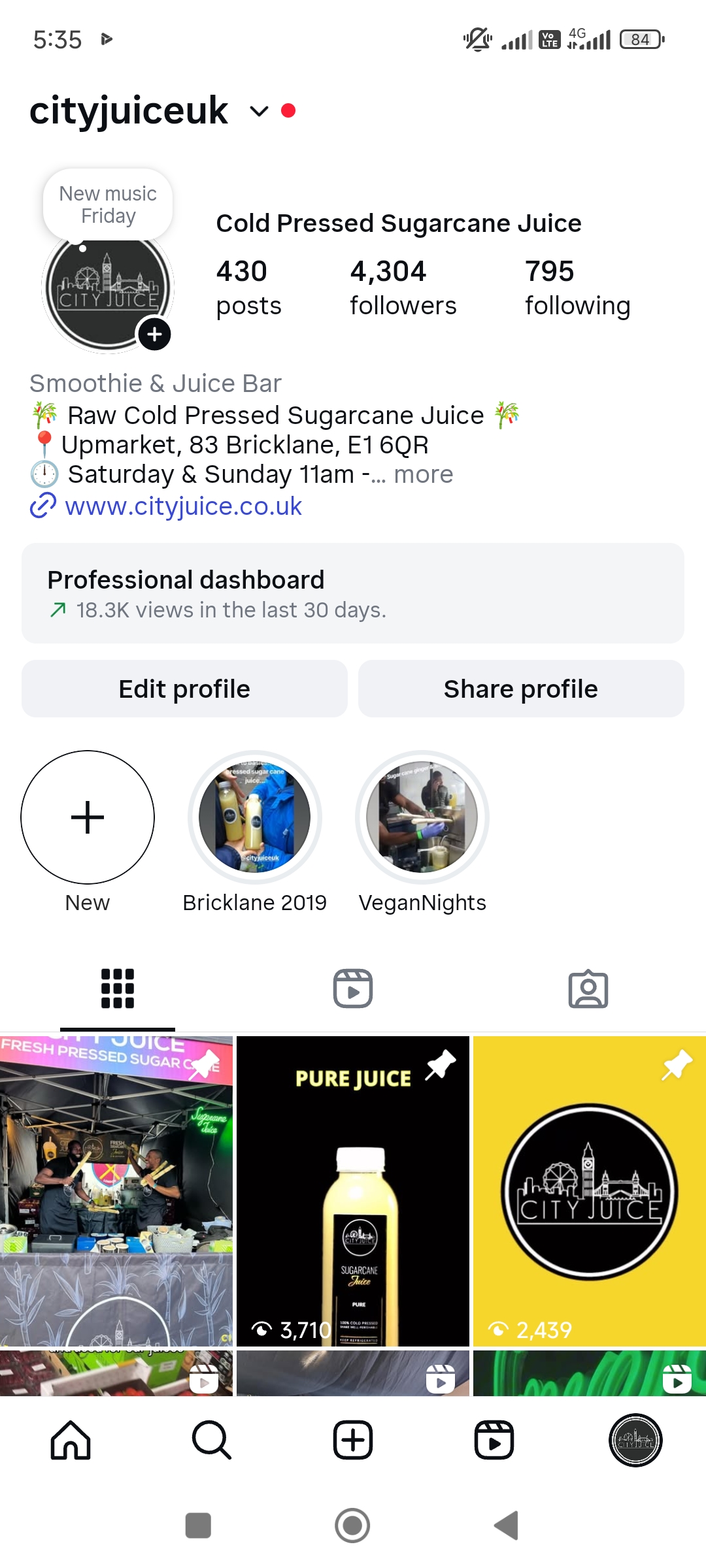Open the Bricklane 2019 story highlight
Screen dimensions: 706x1568
click(x=254, y=817)
